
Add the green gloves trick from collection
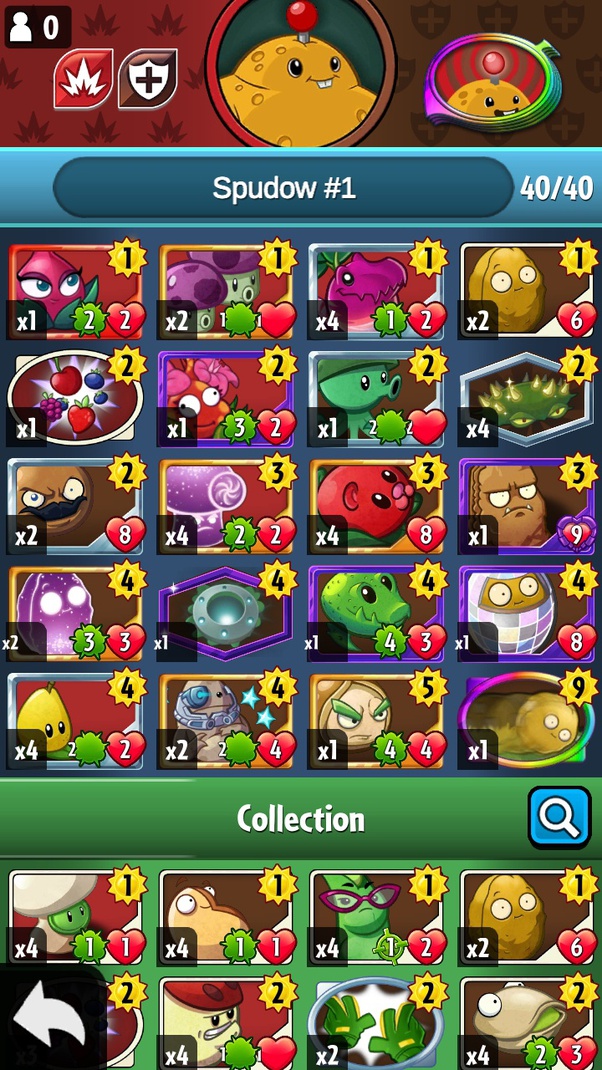(377, 1020)
